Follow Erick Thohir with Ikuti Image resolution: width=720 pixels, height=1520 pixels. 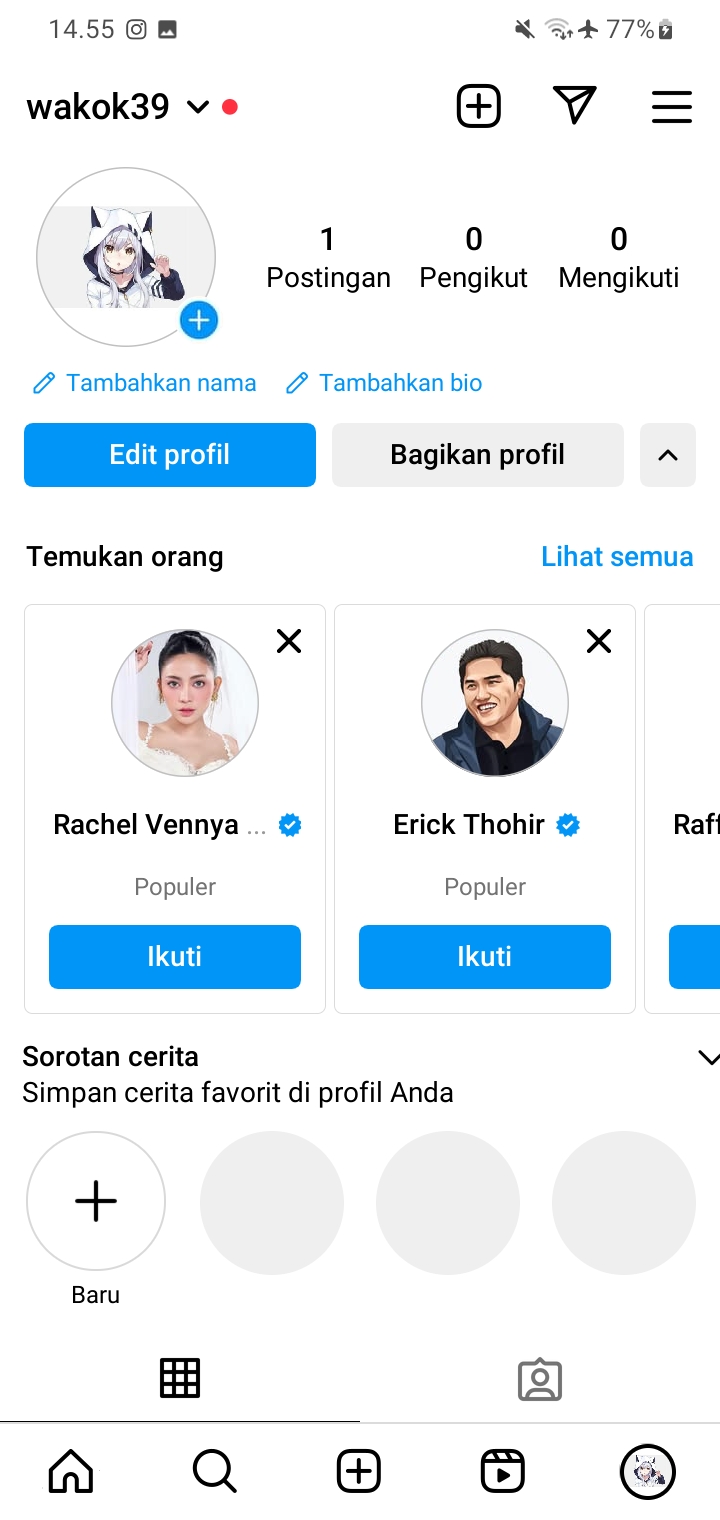point(485,957)
